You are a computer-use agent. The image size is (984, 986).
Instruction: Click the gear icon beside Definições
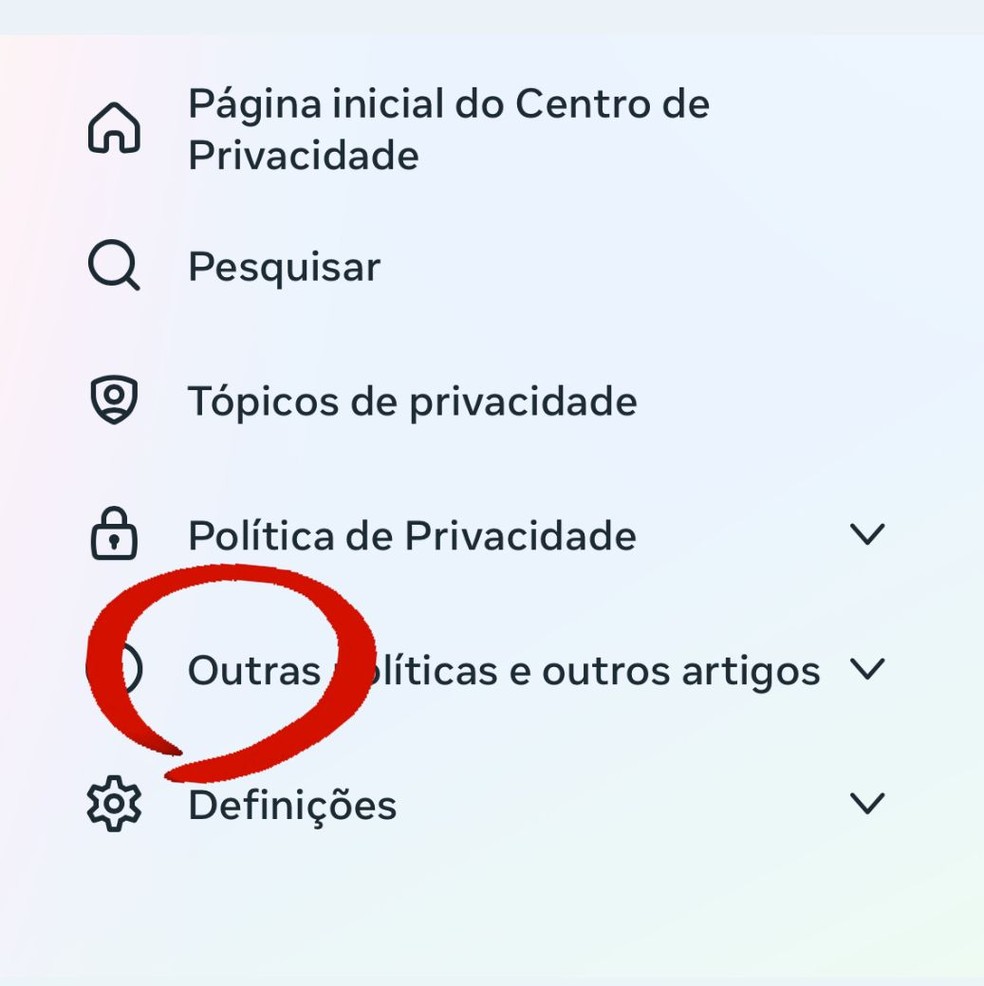pos(113,802)
